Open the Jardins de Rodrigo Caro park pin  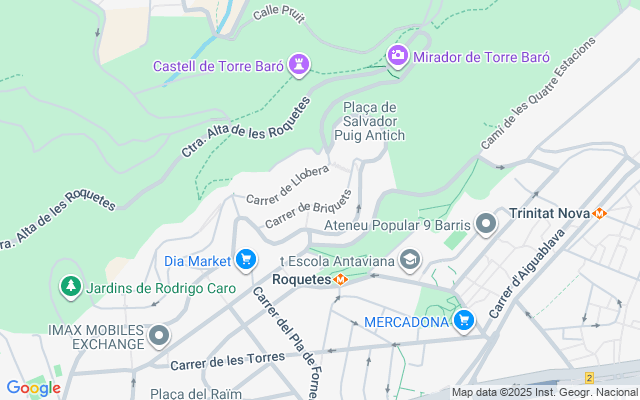[x=70, y=288]
